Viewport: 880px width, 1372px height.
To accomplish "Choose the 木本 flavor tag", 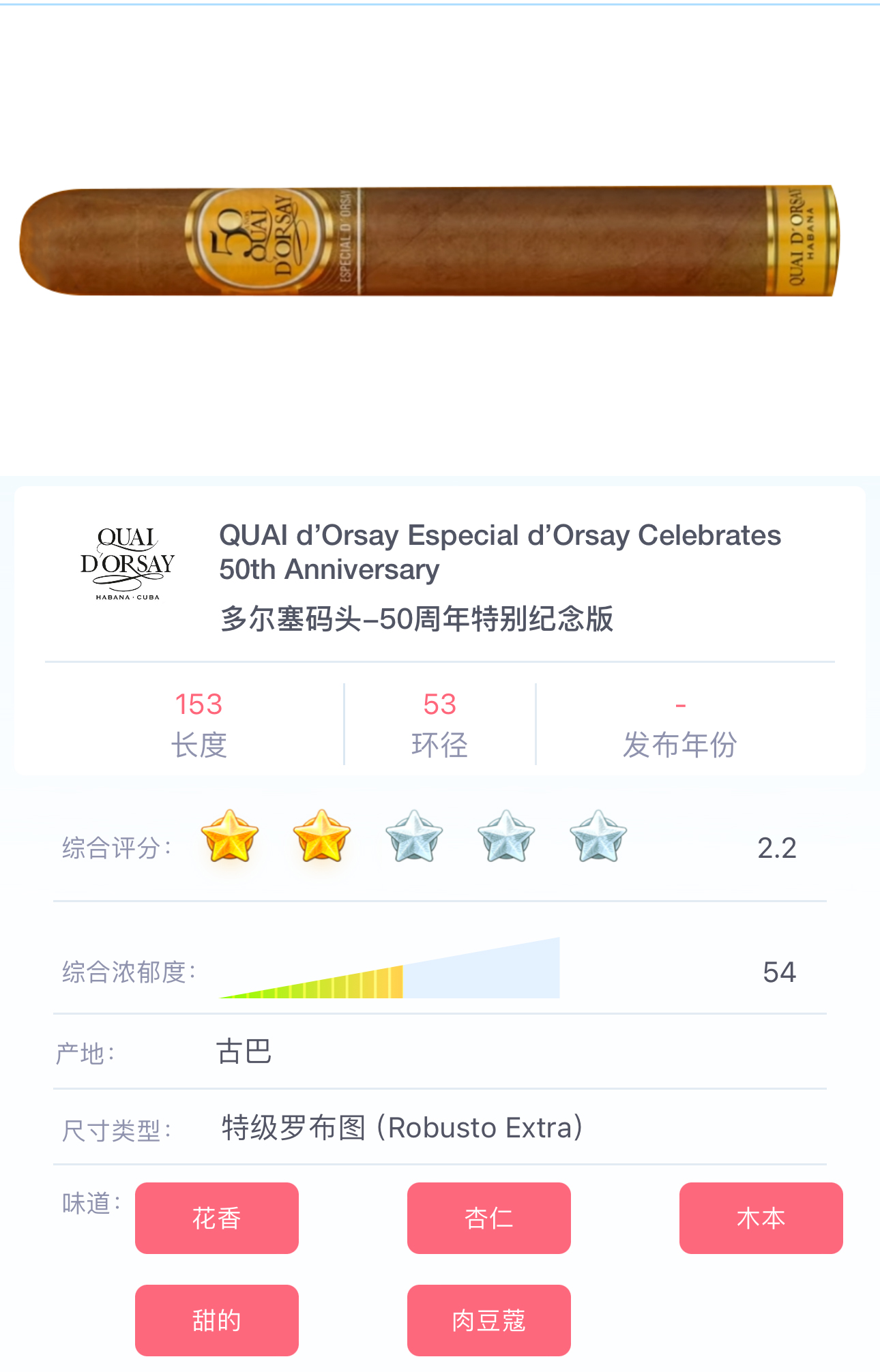I will [x=761, y=1218].
